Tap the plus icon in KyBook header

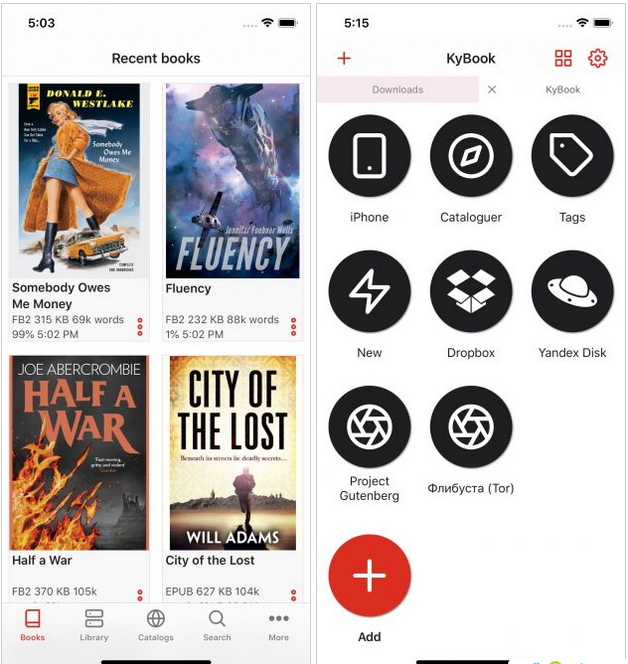(x=344, y=59)
